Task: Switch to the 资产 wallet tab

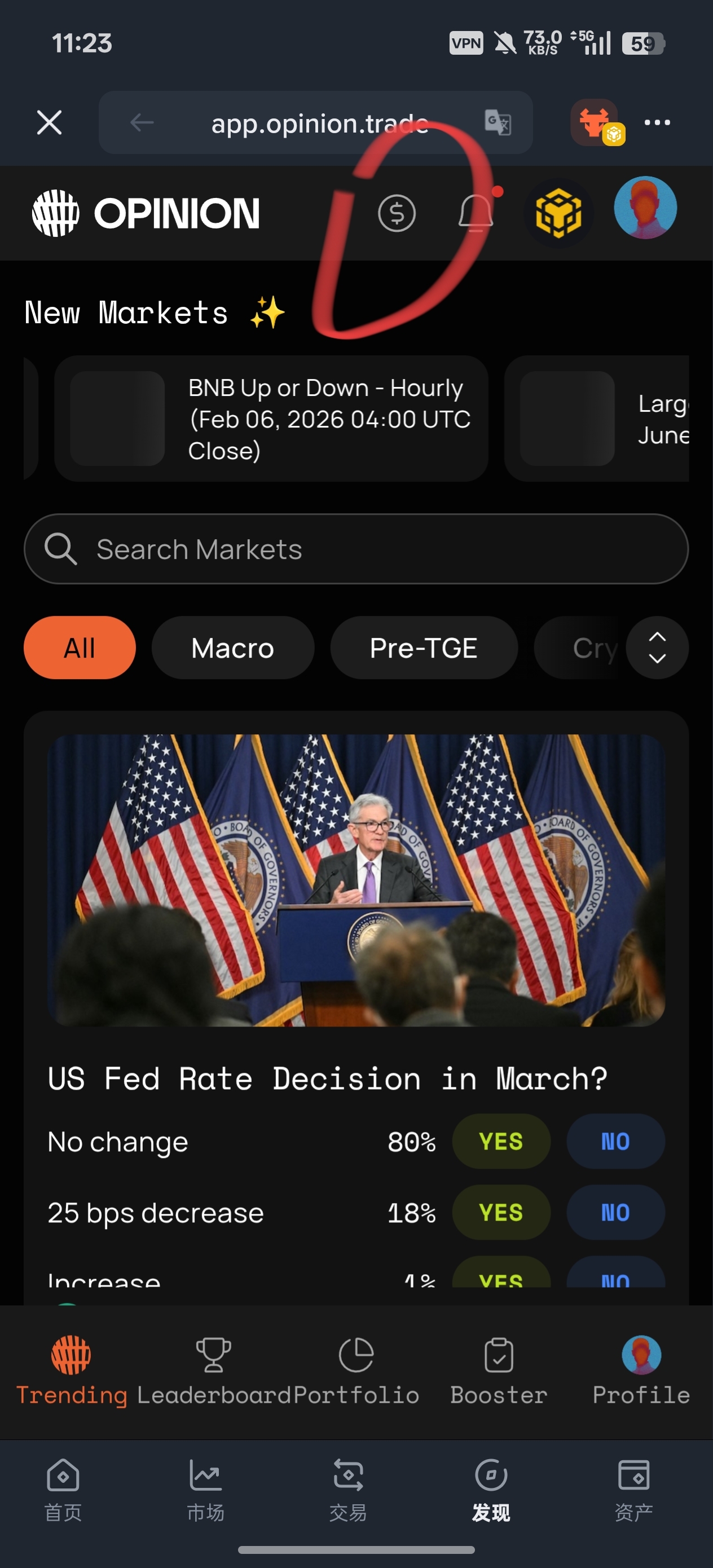Action: (x=633, y=1489)
